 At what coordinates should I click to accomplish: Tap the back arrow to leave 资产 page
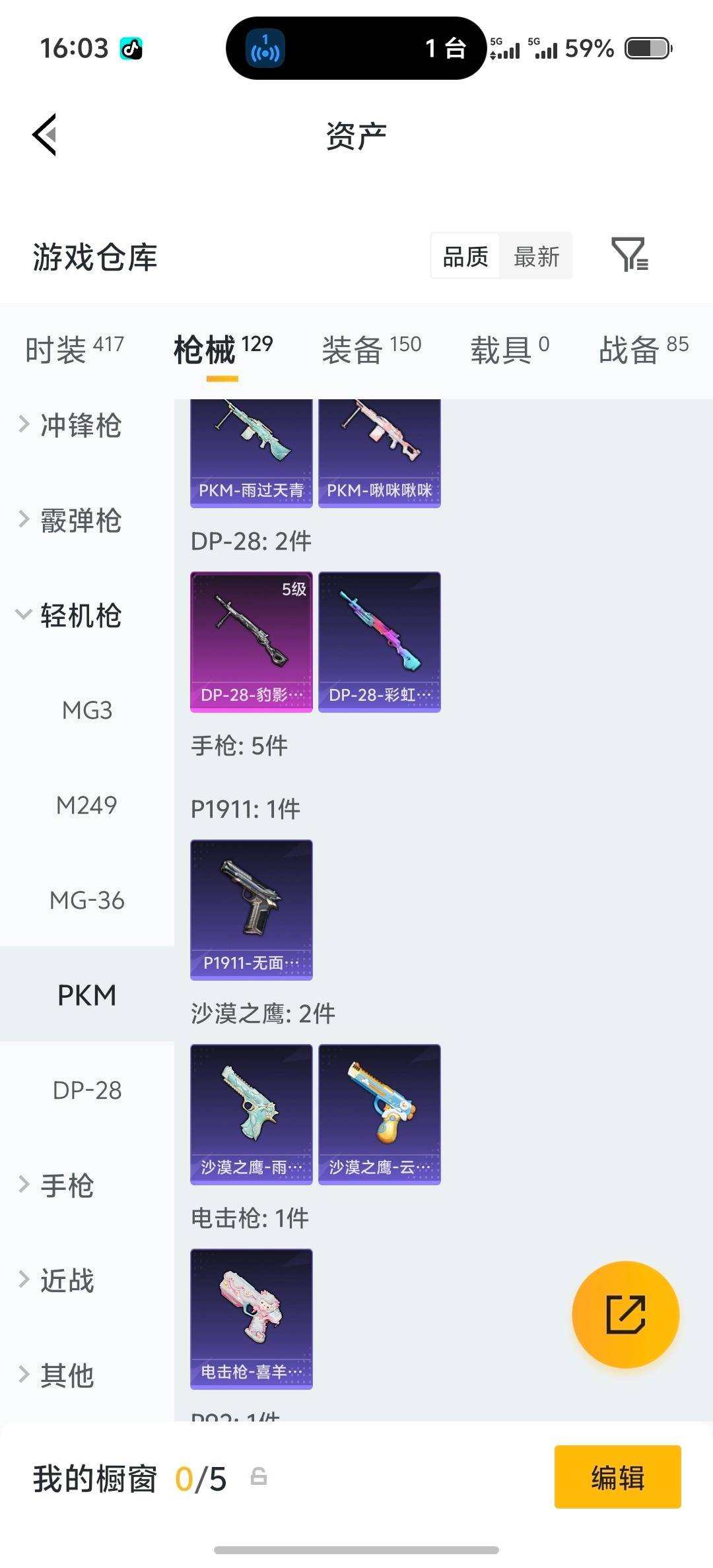pos(45,134)
